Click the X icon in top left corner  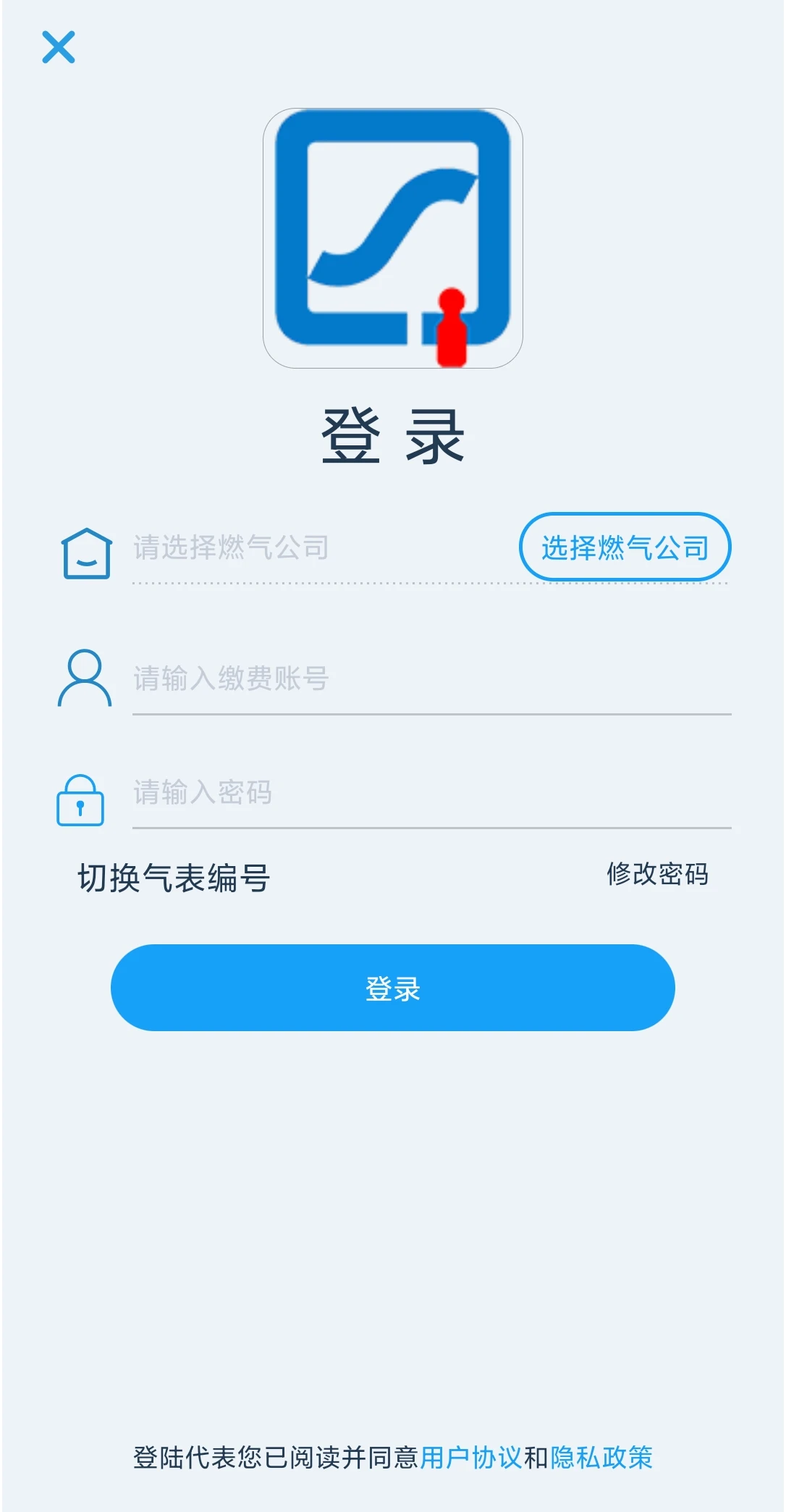pyautogui.click(x=59, y=48)
